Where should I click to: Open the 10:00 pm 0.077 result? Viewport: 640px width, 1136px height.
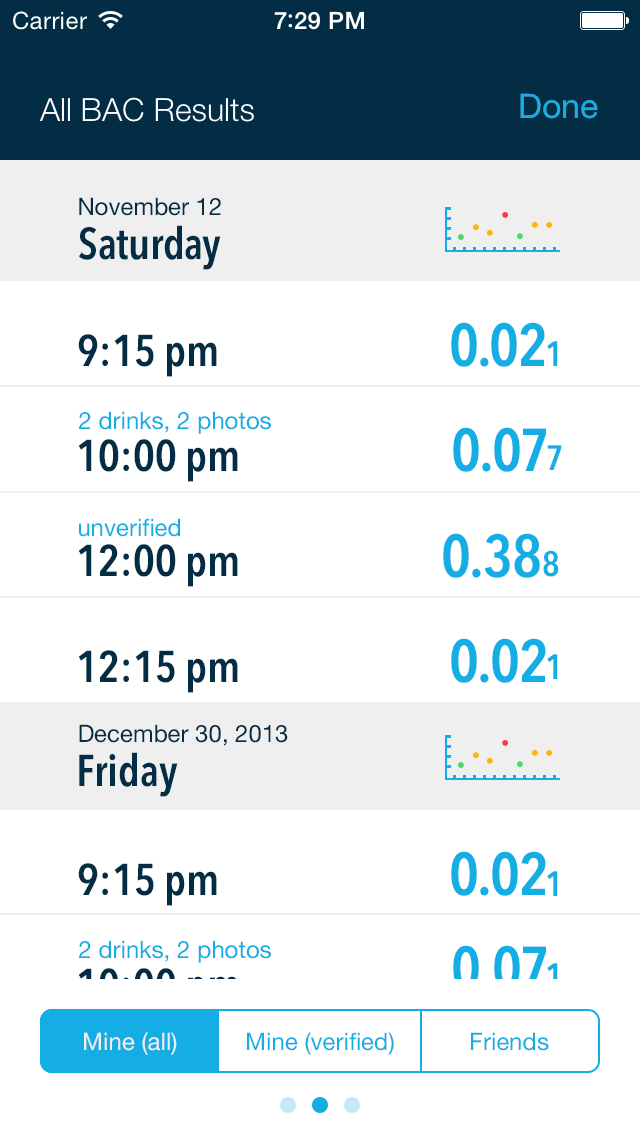click(320, 439)
